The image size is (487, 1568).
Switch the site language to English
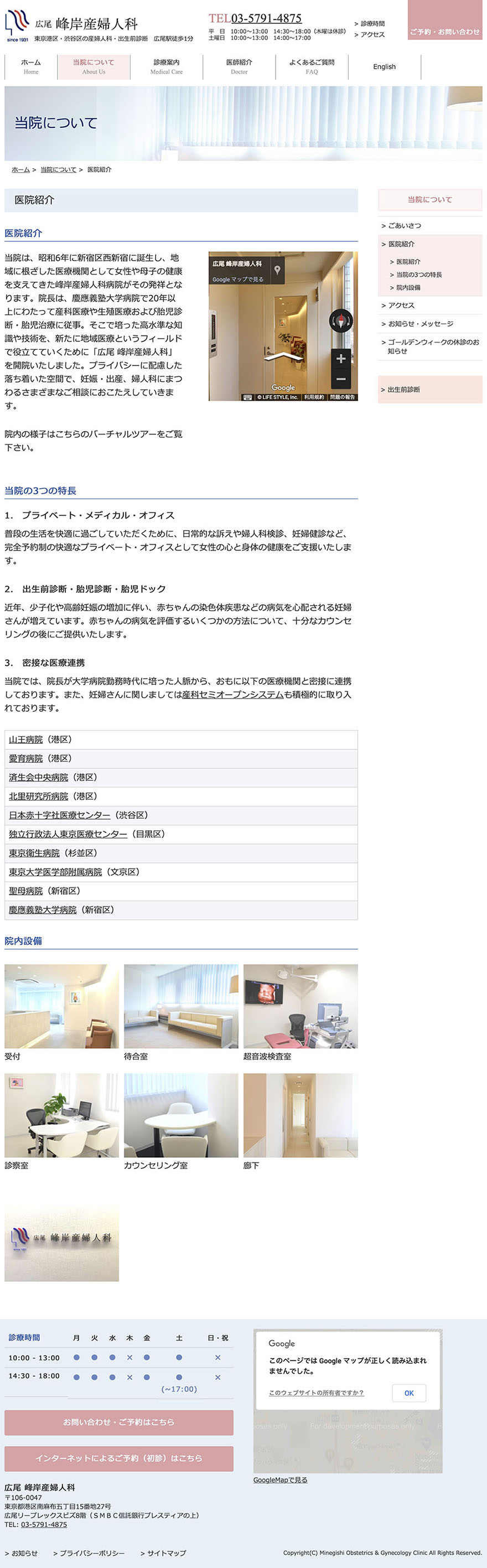pos(384,67)
